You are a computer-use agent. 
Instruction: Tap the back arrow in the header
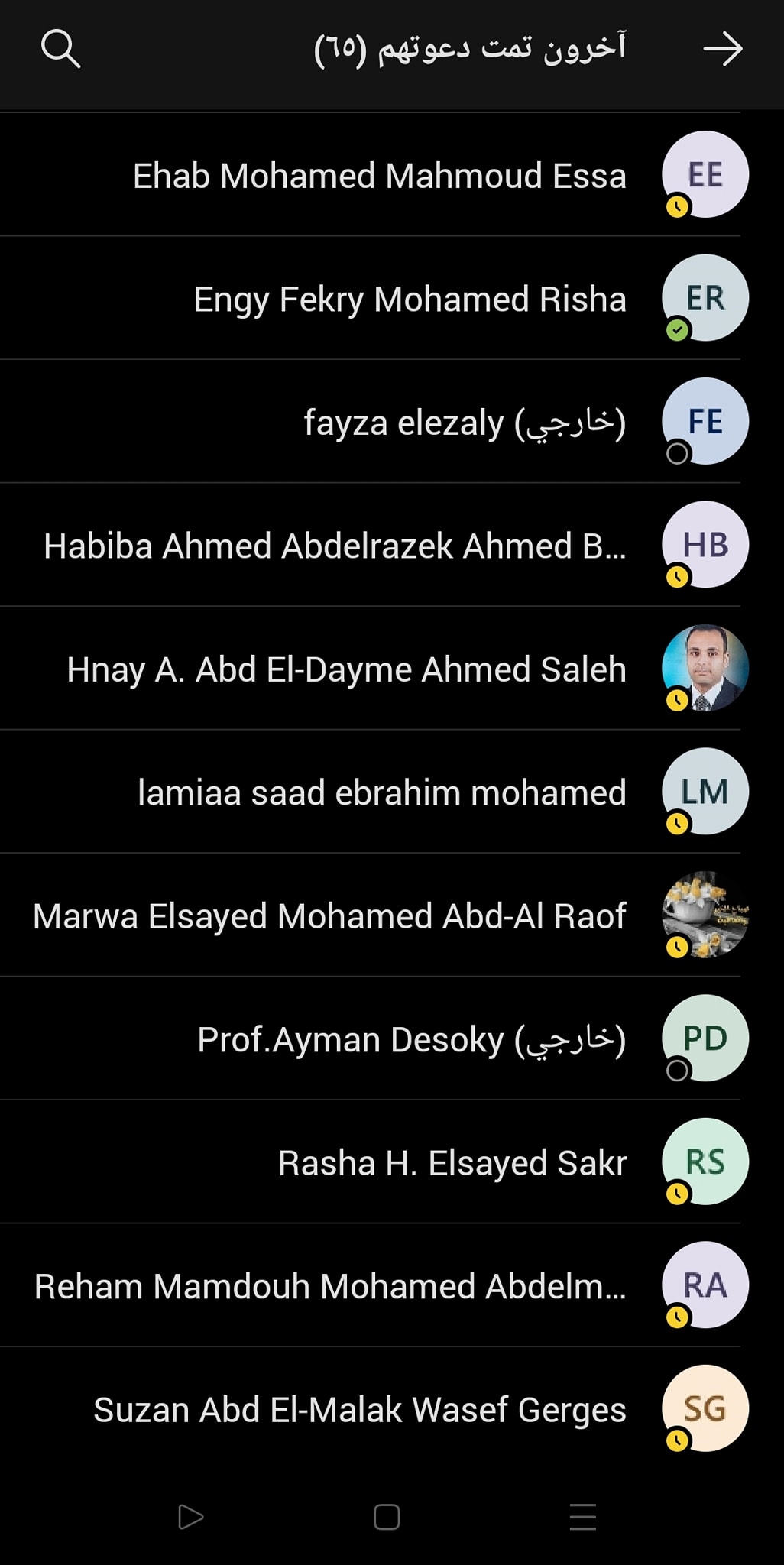(x=722, y=49)
